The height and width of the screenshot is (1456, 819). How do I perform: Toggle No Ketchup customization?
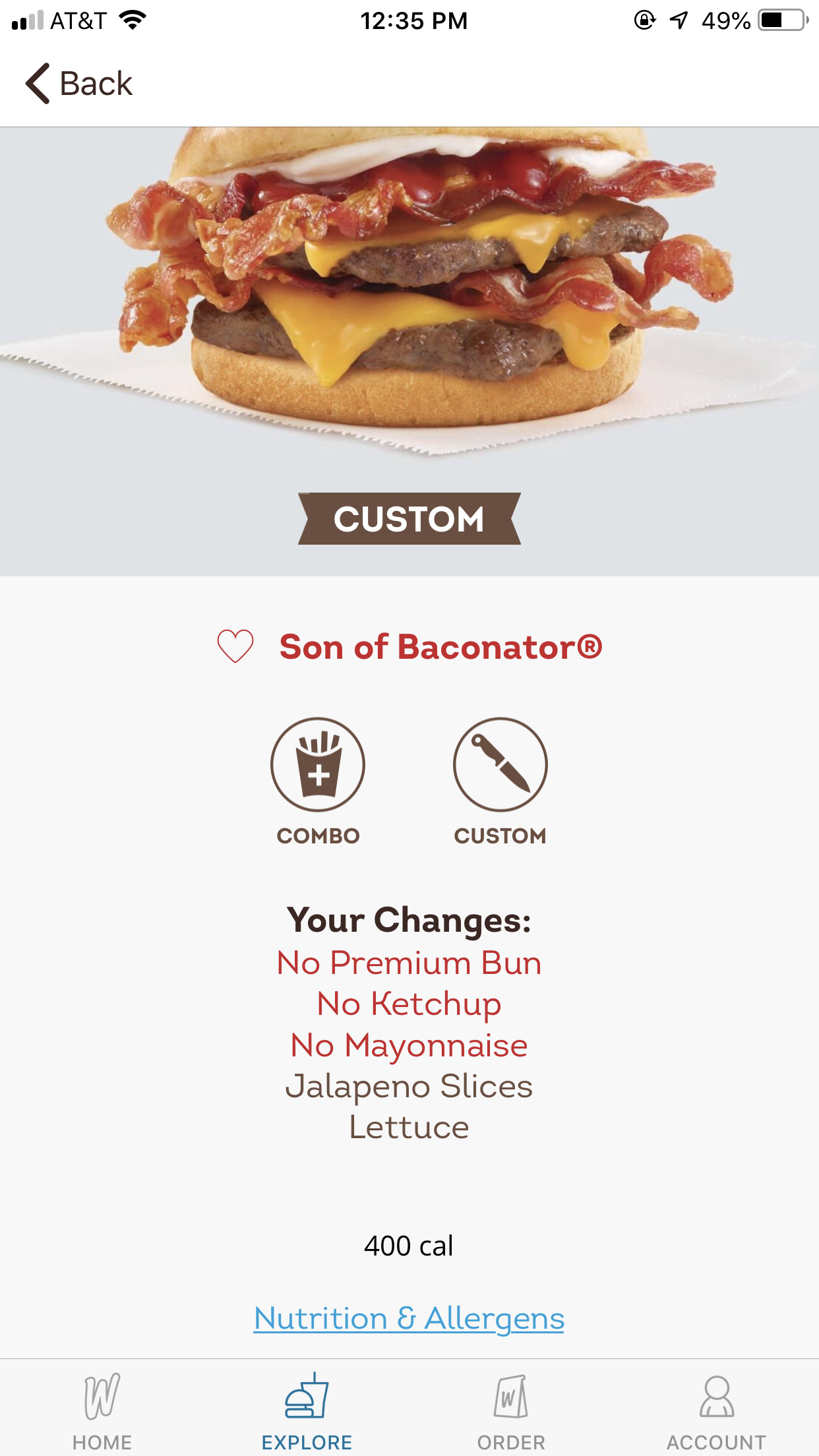[x=408, y=1004]
